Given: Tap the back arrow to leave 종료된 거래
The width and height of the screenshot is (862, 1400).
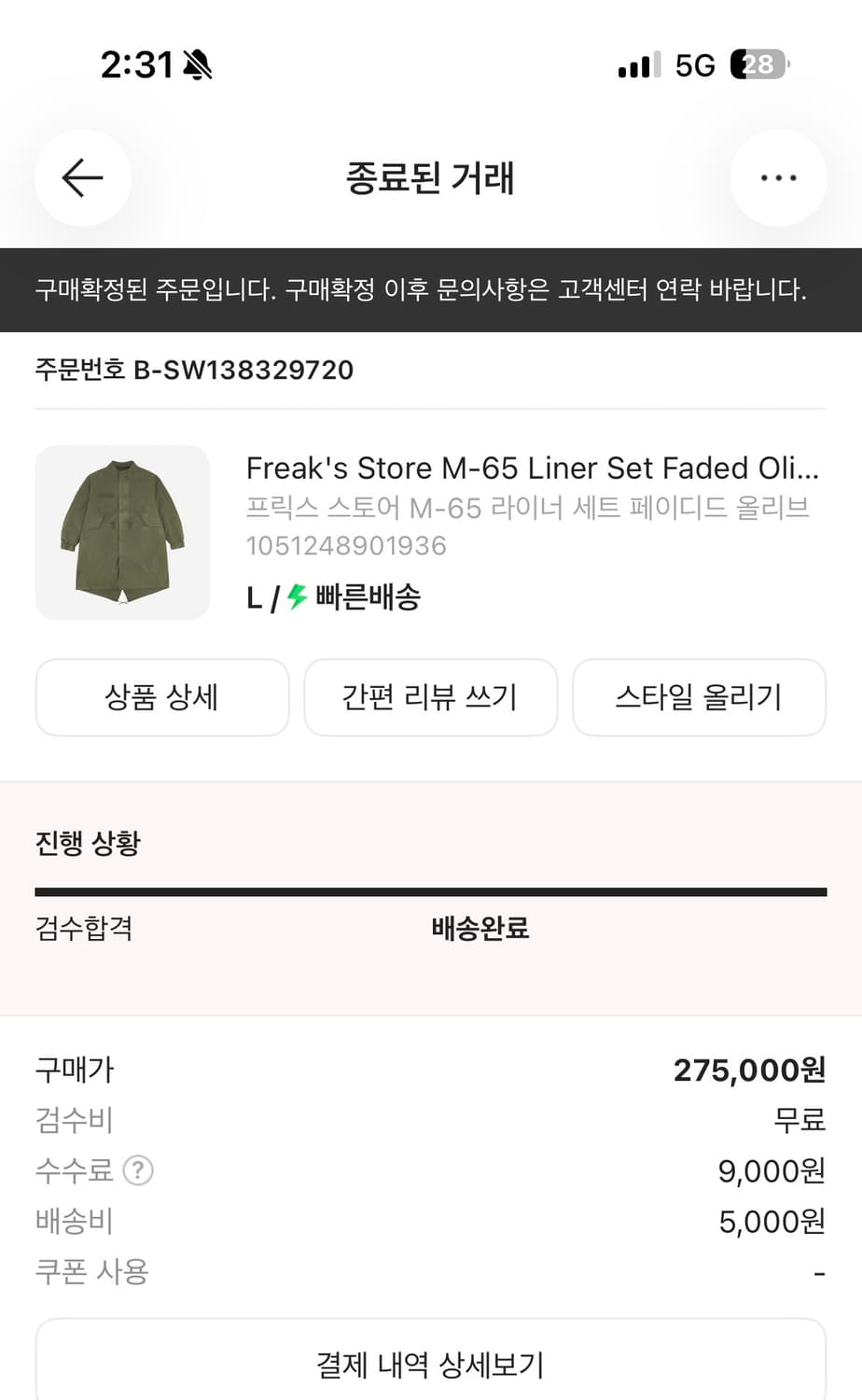Looking at the screenshot, I should [83, 177].
